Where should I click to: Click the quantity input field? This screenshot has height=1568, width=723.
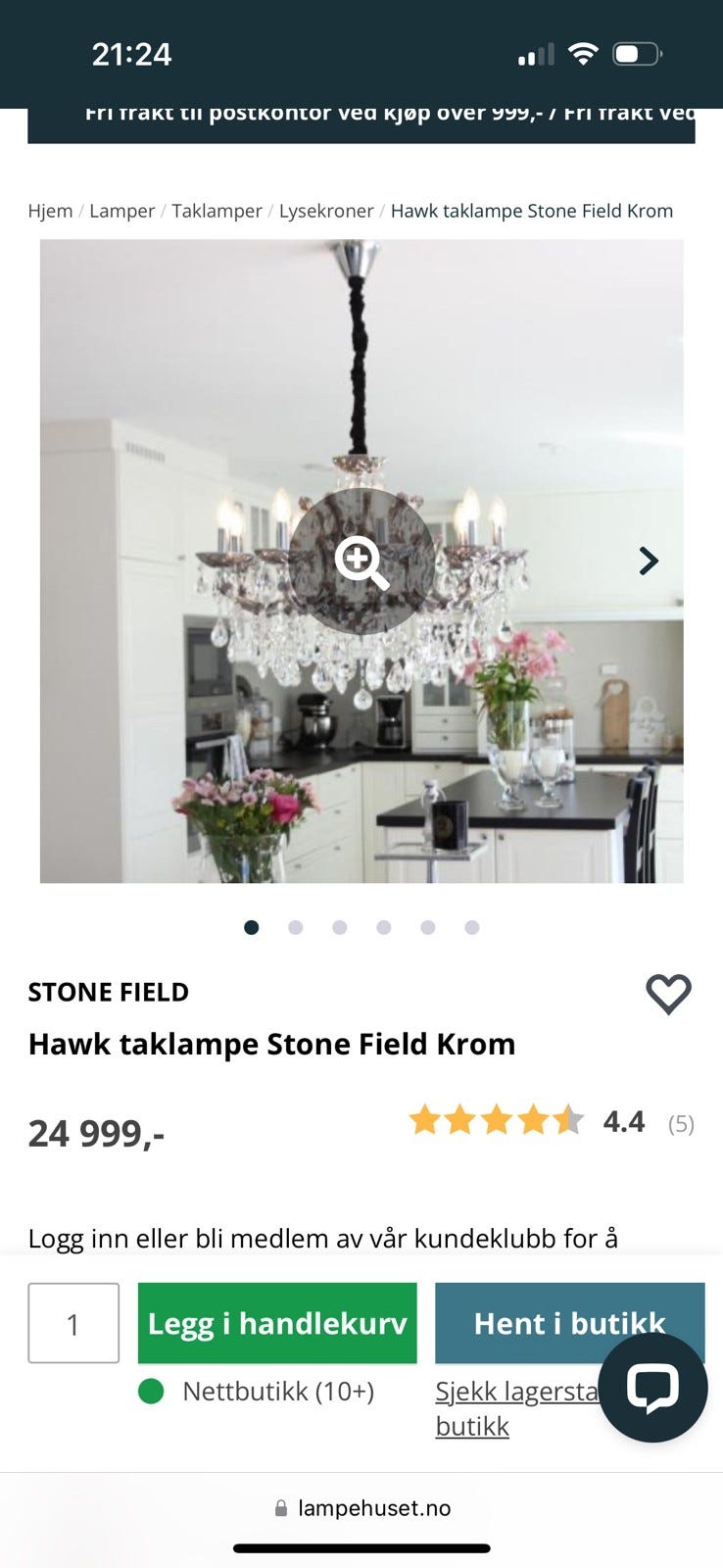(x=72, y=1323)
